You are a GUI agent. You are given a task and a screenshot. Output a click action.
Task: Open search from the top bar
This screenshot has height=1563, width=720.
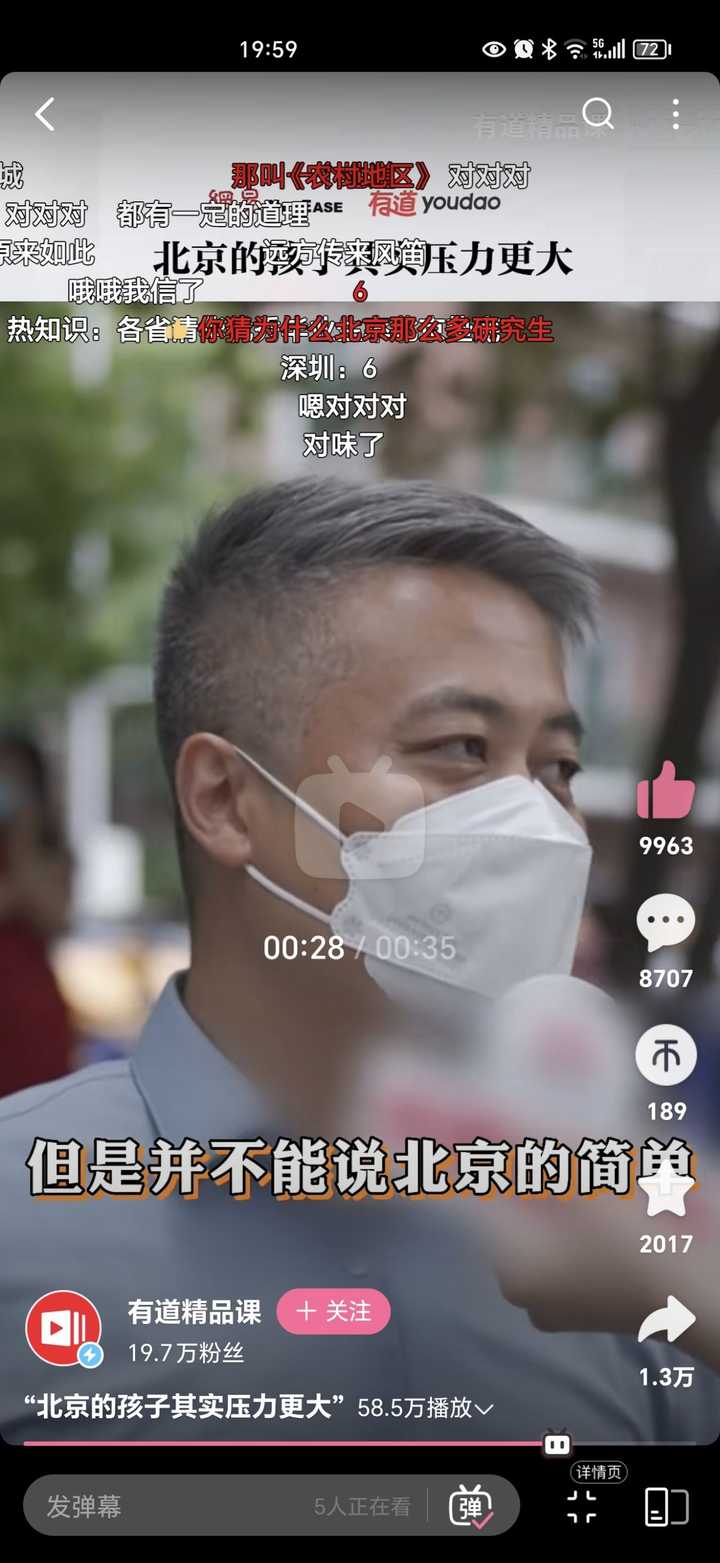pyautogui.click(x=597, y=113)
